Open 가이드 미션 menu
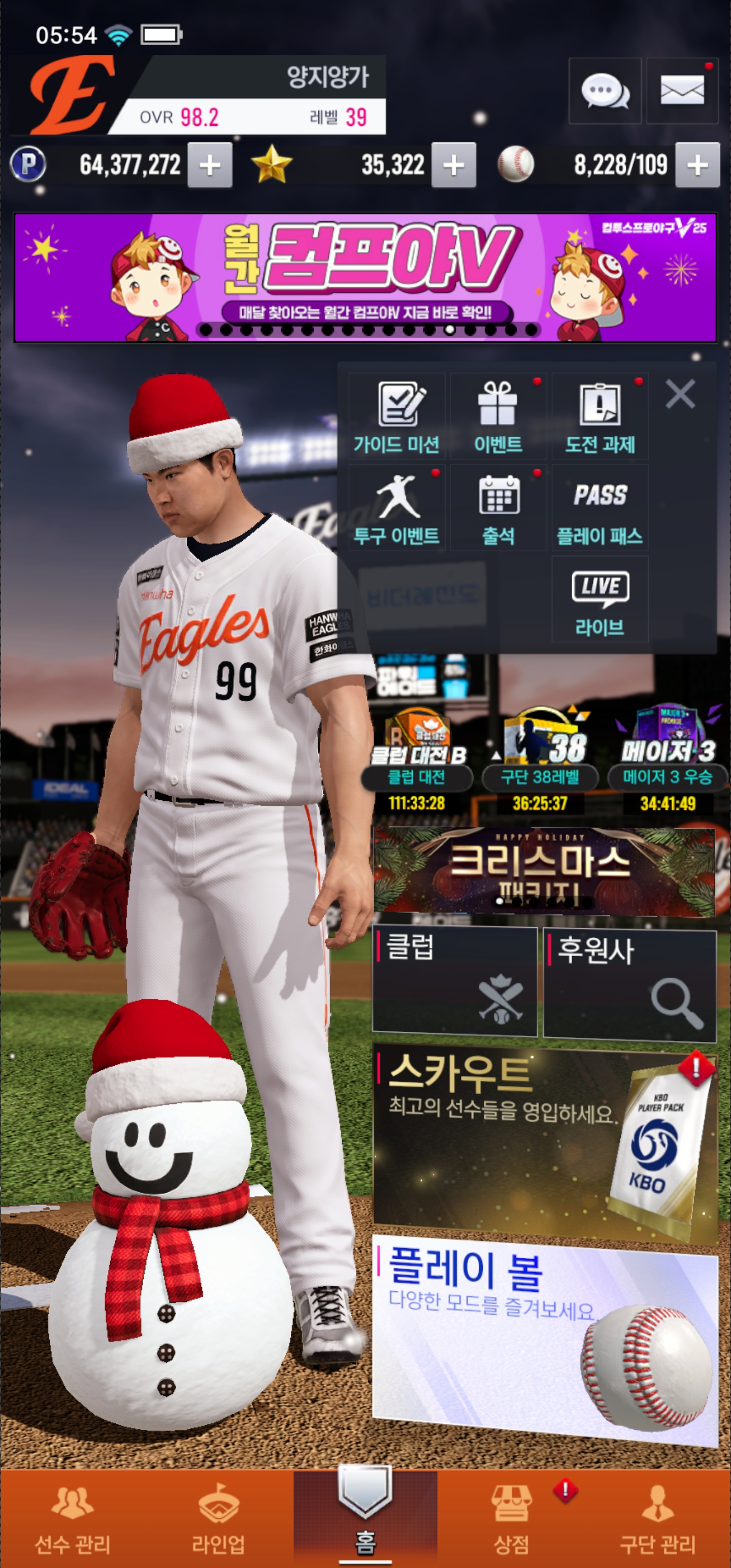 (397, 417)
